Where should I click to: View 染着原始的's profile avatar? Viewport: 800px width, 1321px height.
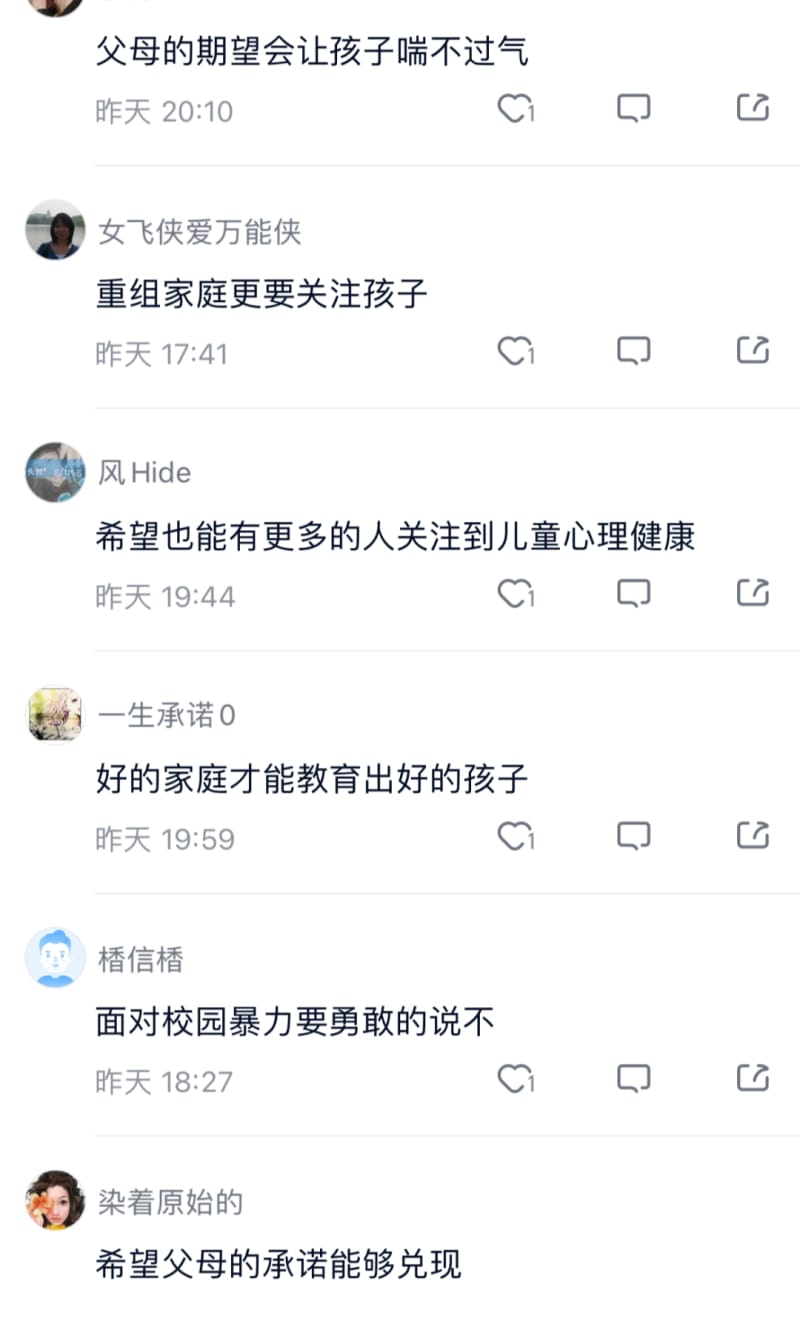[x=55, y=1200]
